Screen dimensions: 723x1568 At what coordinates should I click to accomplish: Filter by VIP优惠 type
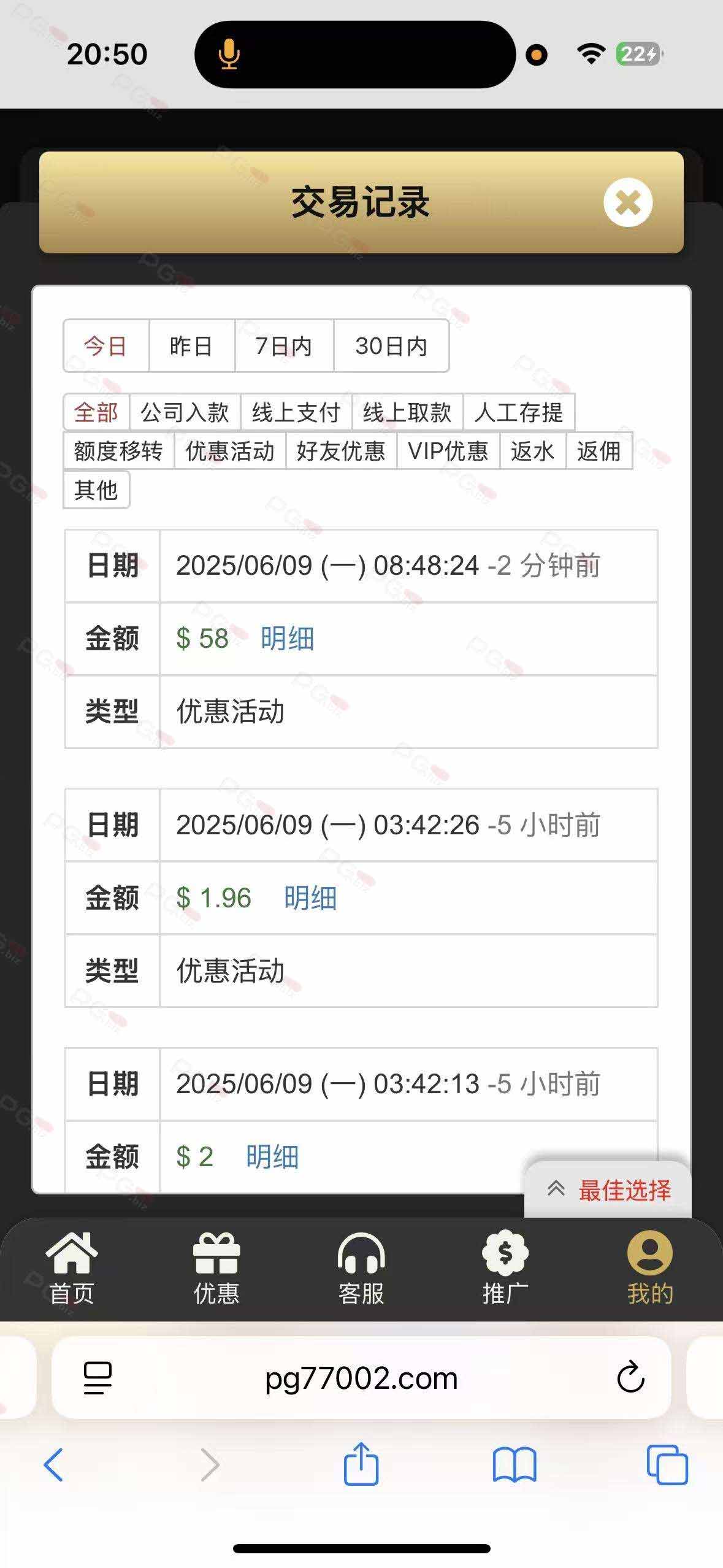(x=448, y=451)
